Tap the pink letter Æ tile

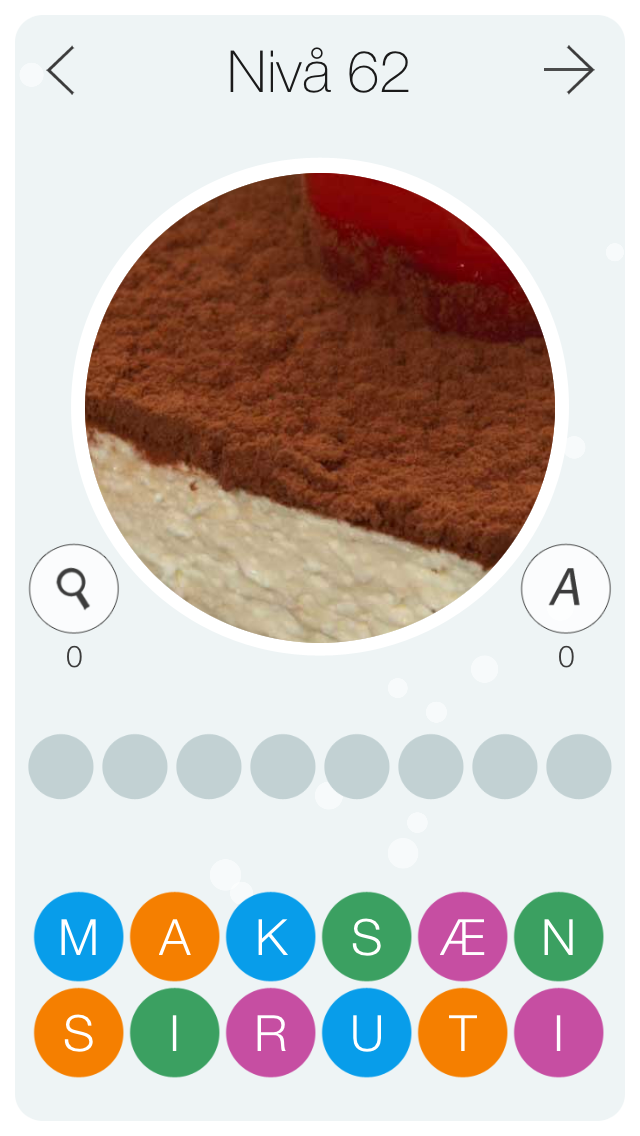click(462, 937)
